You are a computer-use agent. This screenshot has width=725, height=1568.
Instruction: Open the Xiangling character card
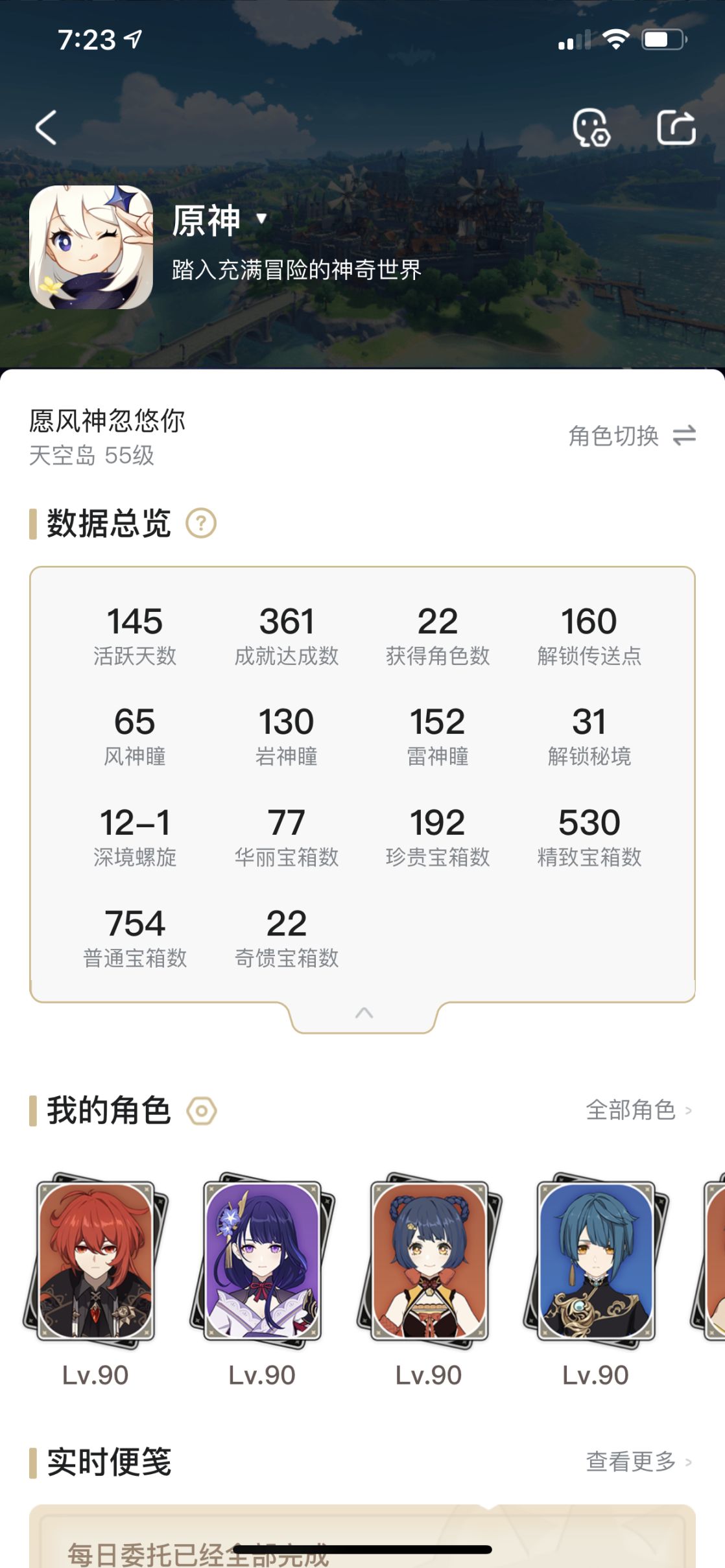click(429, 1259)
